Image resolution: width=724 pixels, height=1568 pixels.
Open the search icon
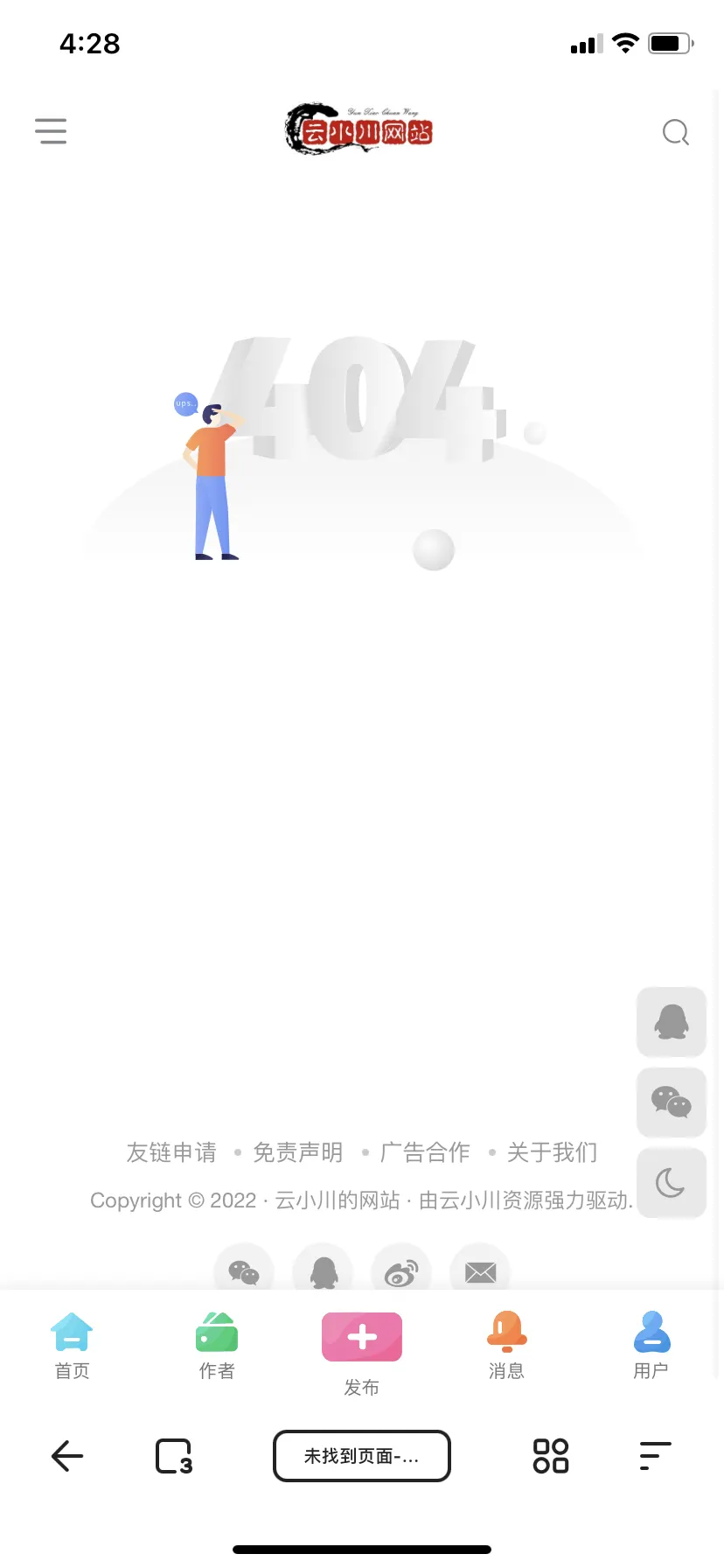(x=675, y=132)
